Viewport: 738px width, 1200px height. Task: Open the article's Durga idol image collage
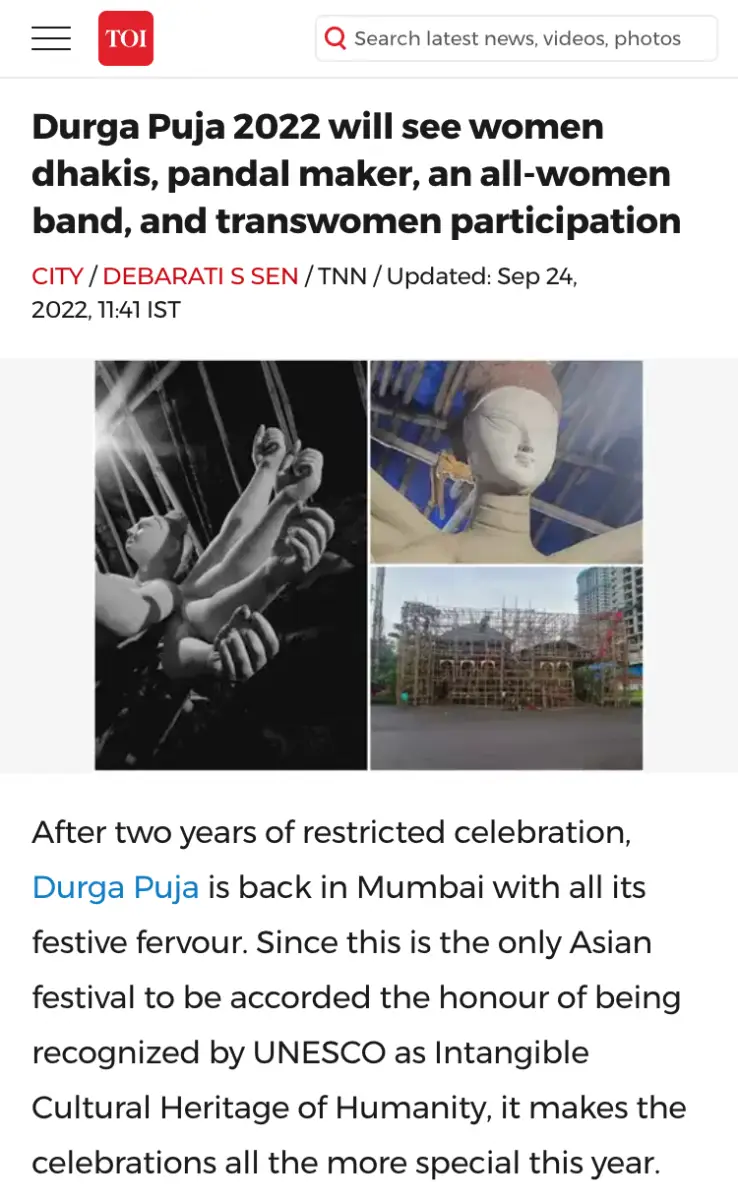[369, 565]
